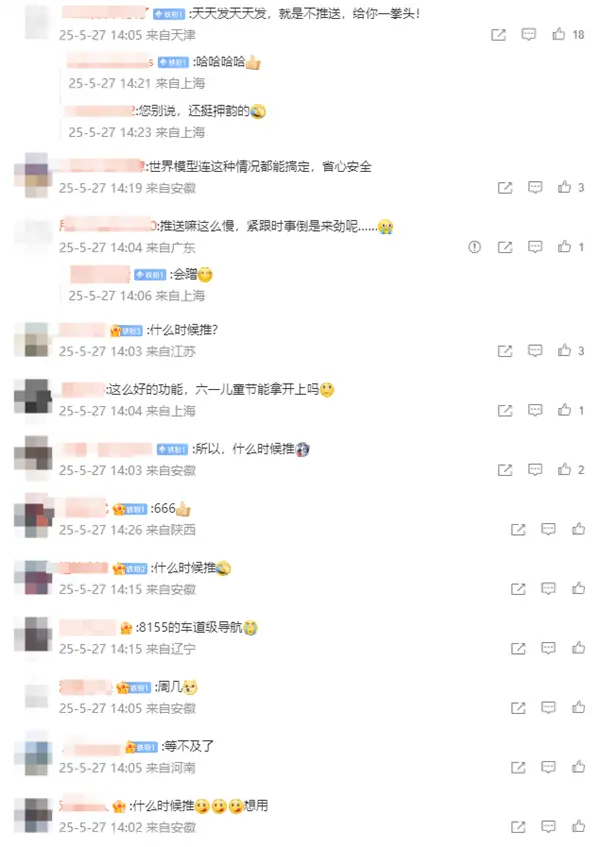Reply to the 江苏 comment "什么时候推?"
Screen dimensions: 600x847
[x=535, y=351]
